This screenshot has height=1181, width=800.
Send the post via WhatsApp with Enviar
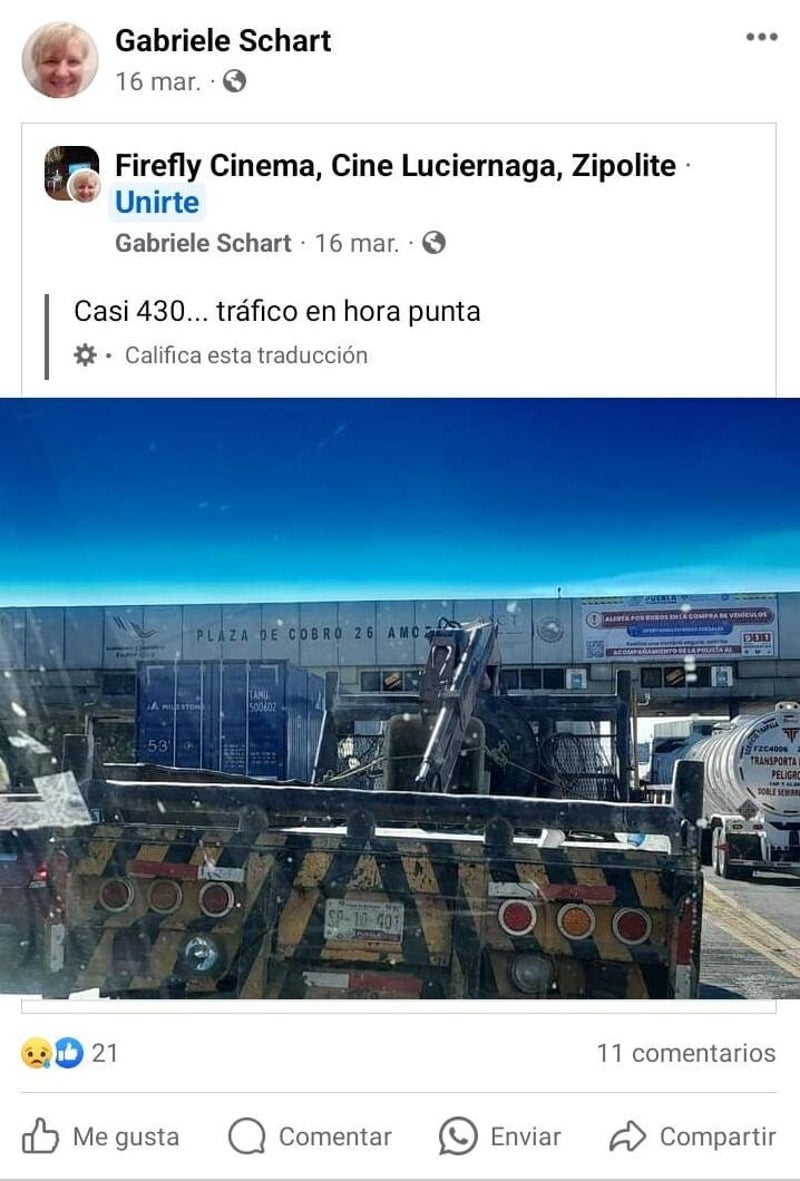click(500, 1136)
